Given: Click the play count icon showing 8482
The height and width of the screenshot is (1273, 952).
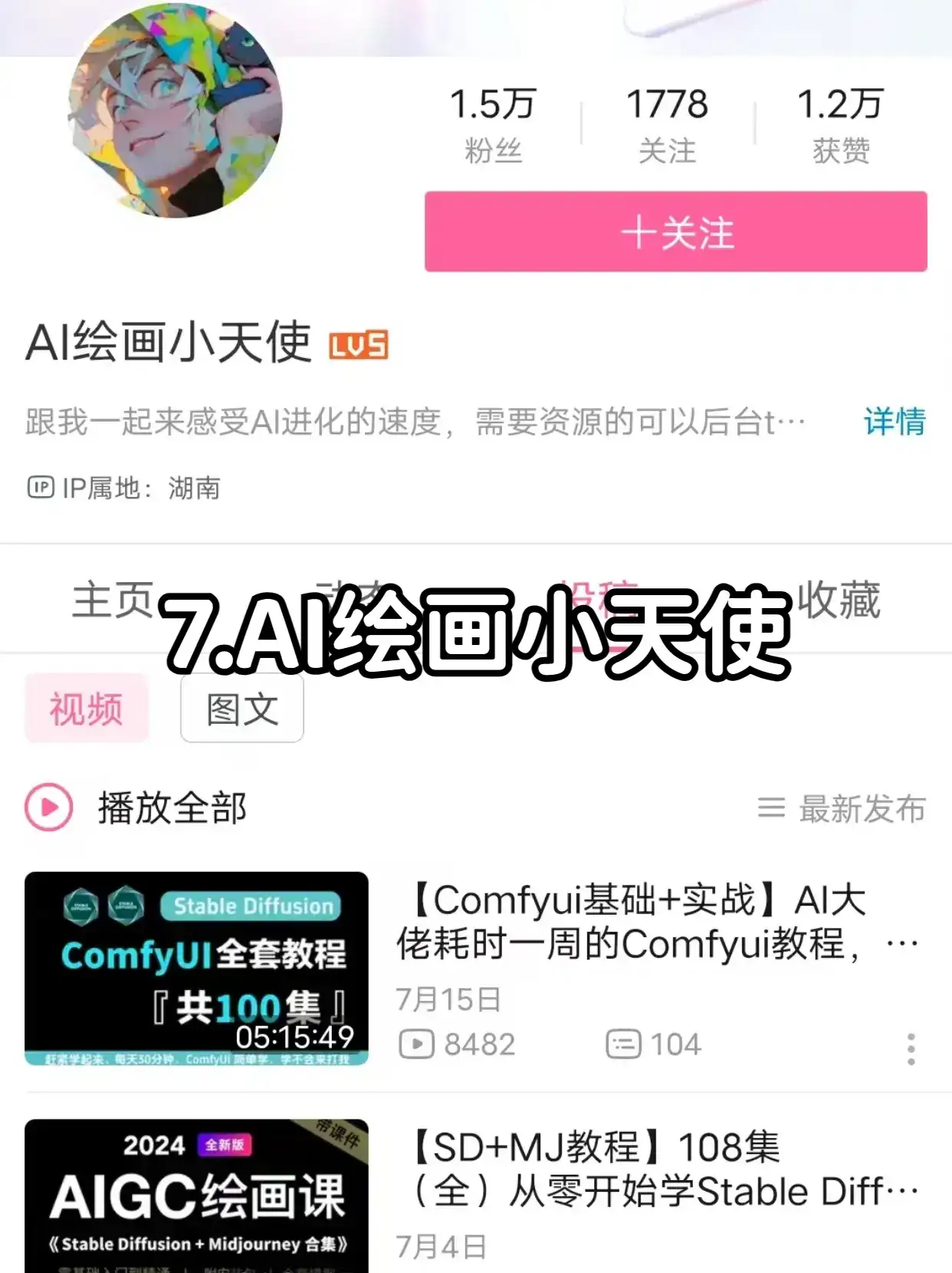Looking at the screenshot, I should (x=420, y=1043).
